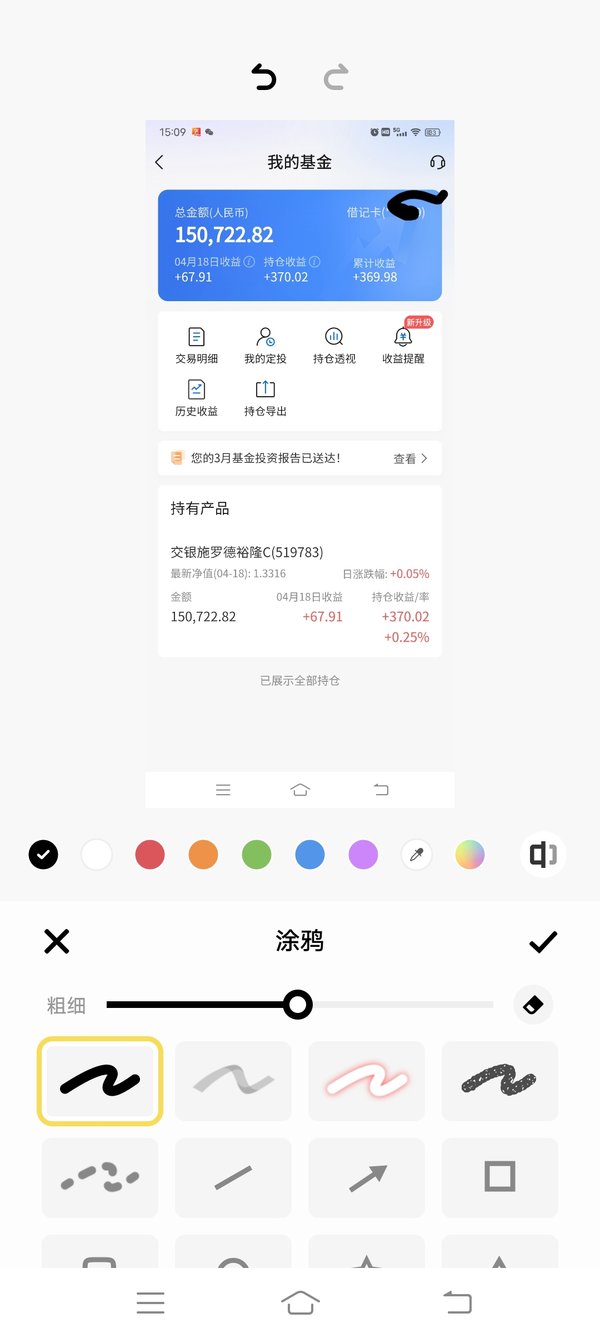Viewport: 600px width, 1338px height.
Task: Undo the last doodle stroke
Action: 264,77
